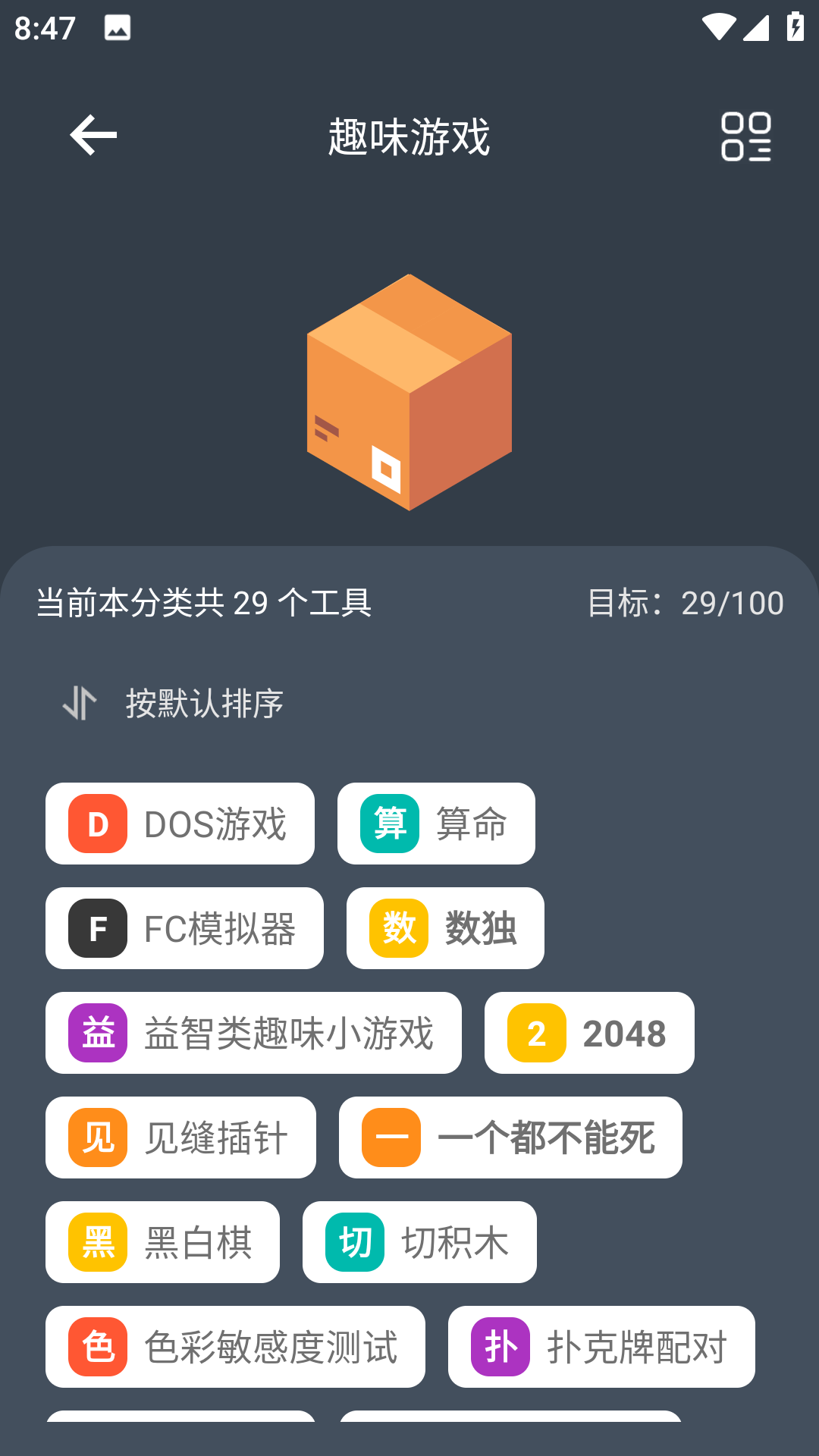Open the 按默认排序 sort option
Image resolution: width=819 pixels, height=1456 pixels.
click(x=205, y=704)
